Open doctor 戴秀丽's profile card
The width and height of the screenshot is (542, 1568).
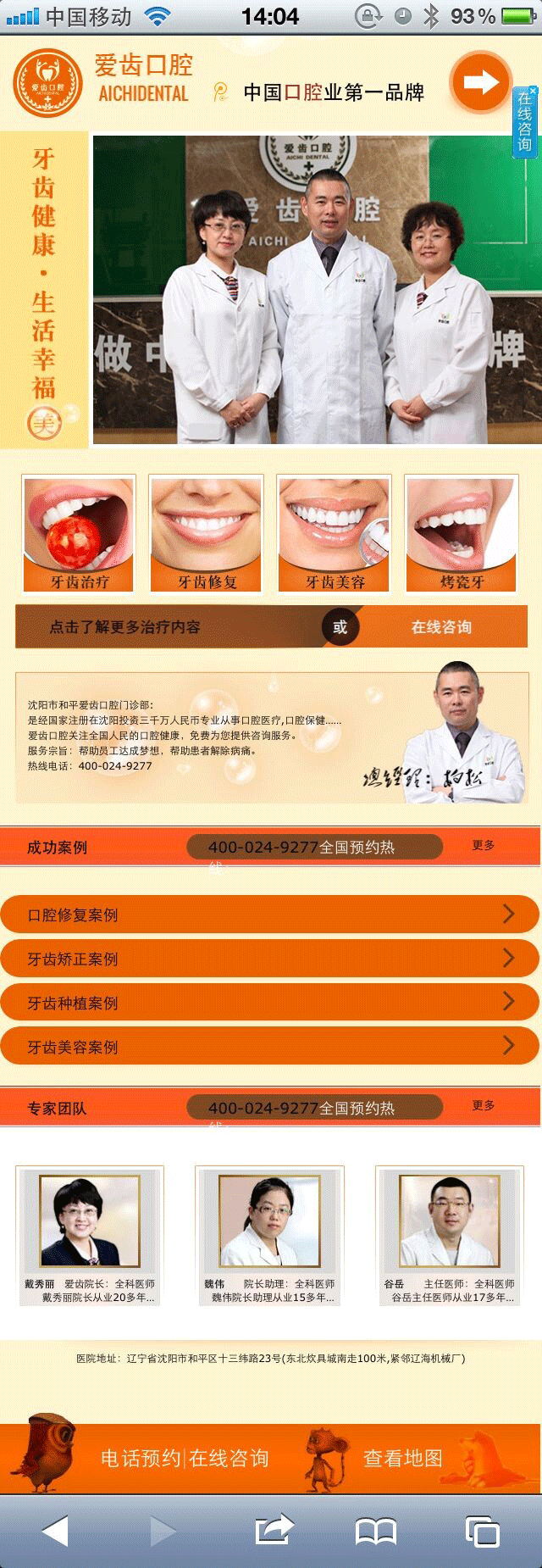[x=90, y=1235]
